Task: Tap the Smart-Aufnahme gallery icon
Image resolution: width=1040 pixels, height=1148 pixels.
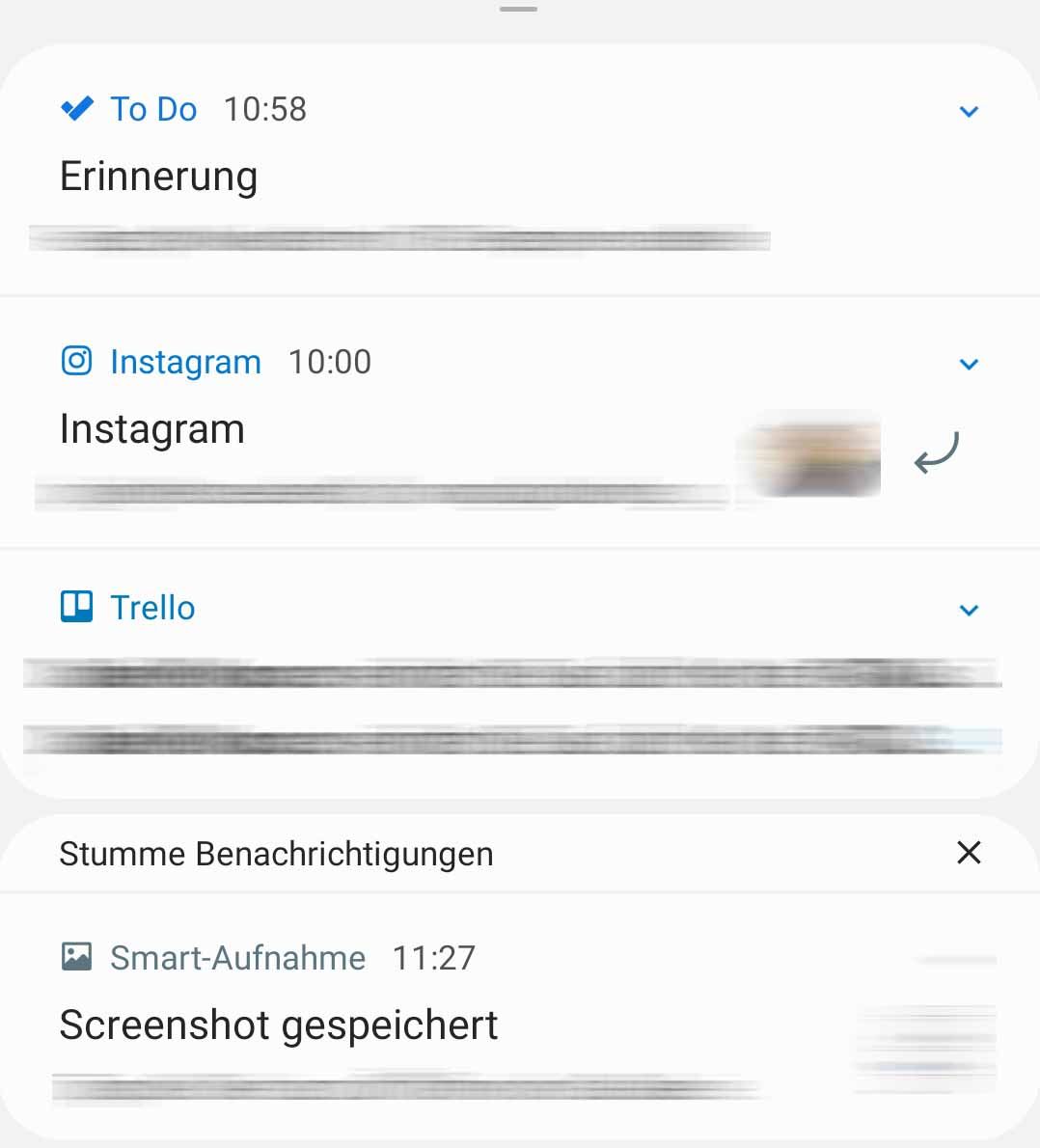Action: pyautogui.click(x=75, y=957)
